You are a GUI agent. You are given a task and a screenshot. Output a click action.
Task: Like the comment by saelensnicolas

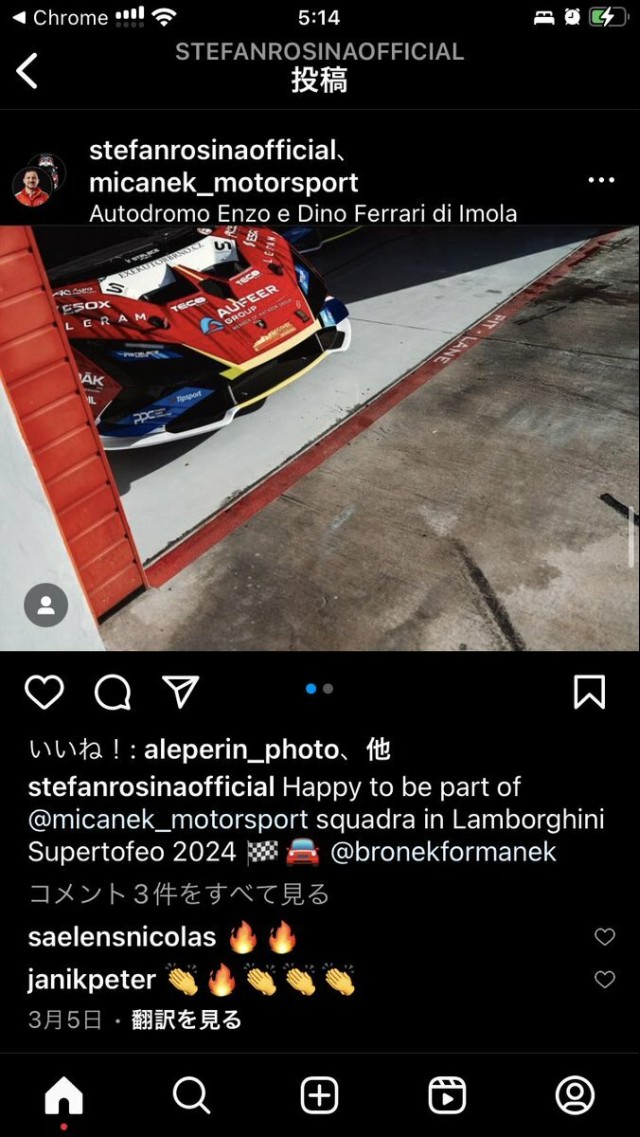605,937
